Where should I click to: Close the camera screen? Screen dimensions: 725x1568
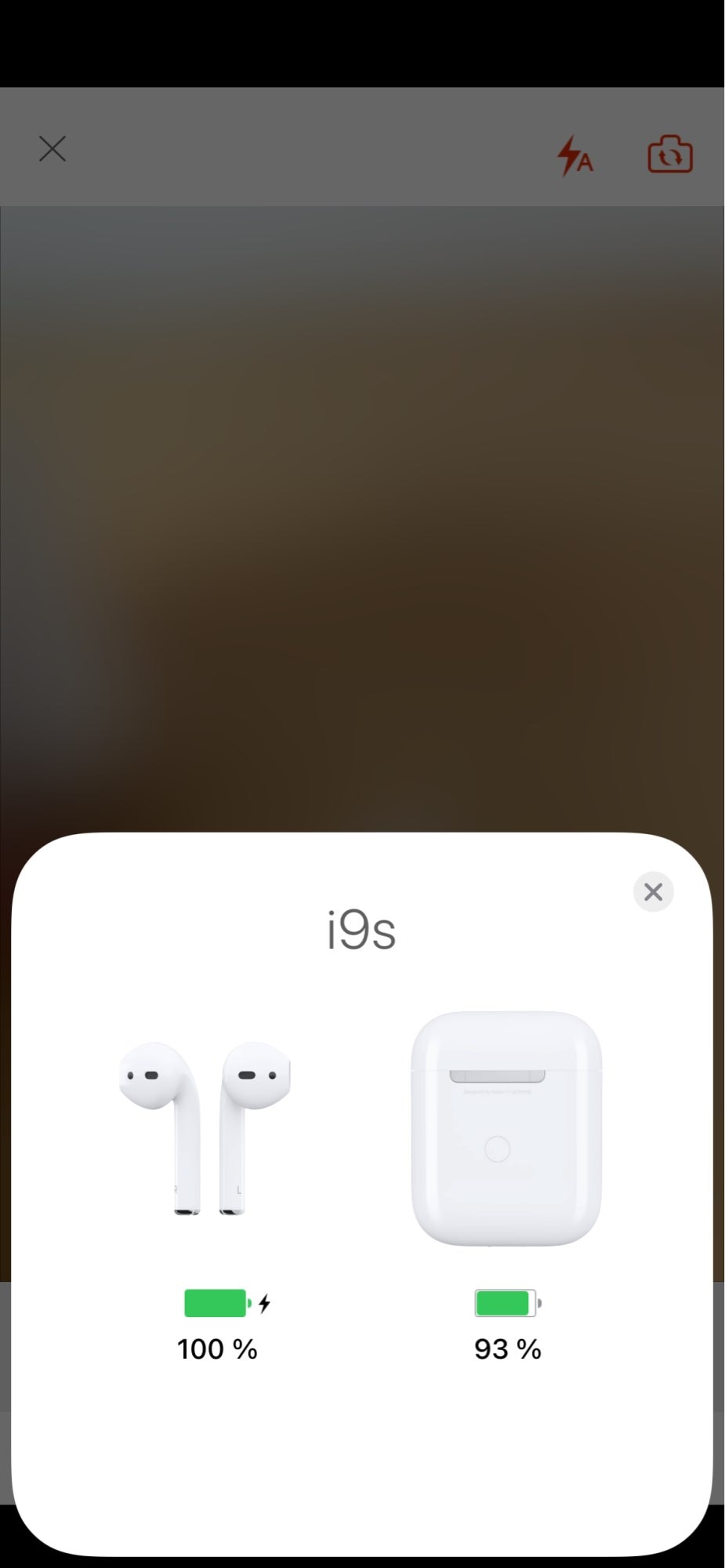[53, 148]
